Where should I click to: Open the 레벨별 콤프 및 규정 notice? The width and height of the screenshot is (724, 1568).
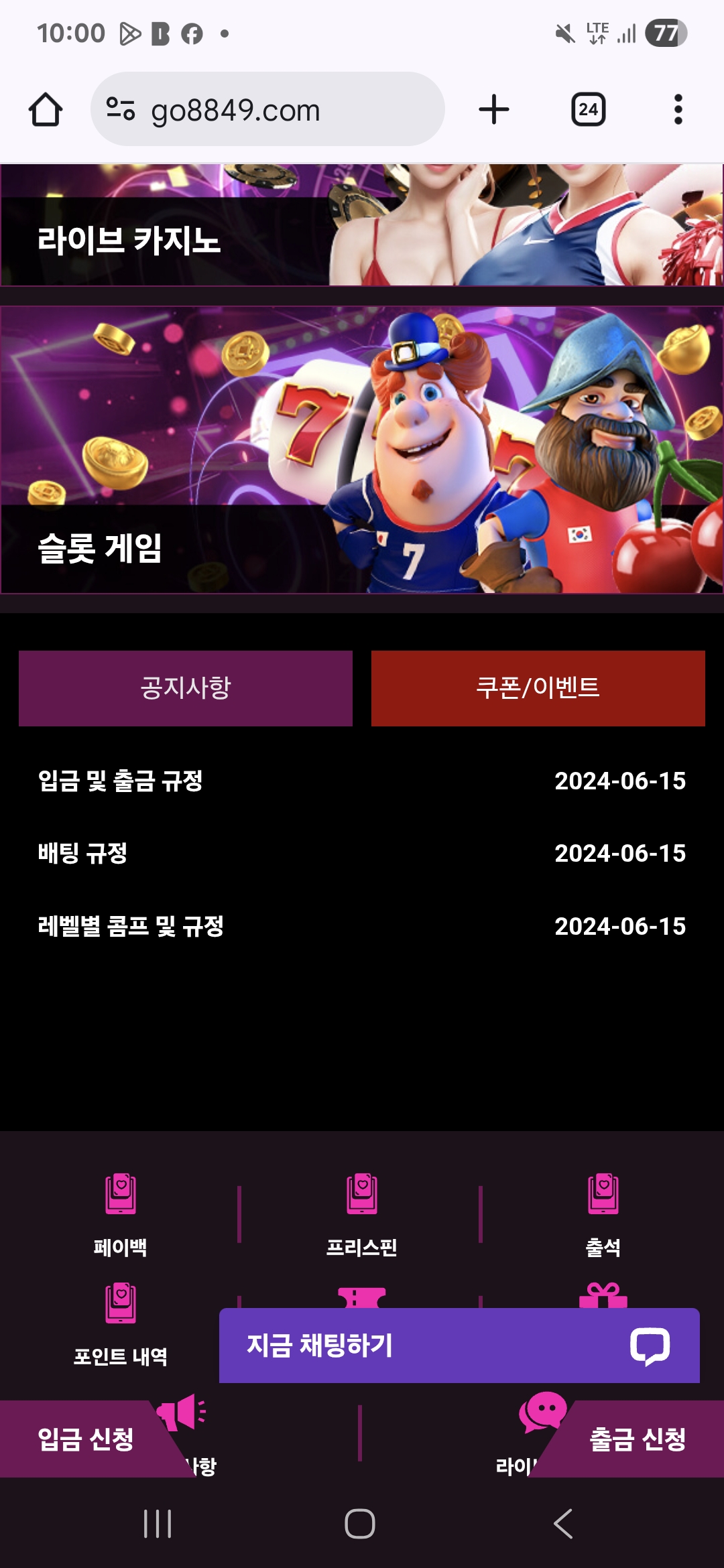click(131, 927)
